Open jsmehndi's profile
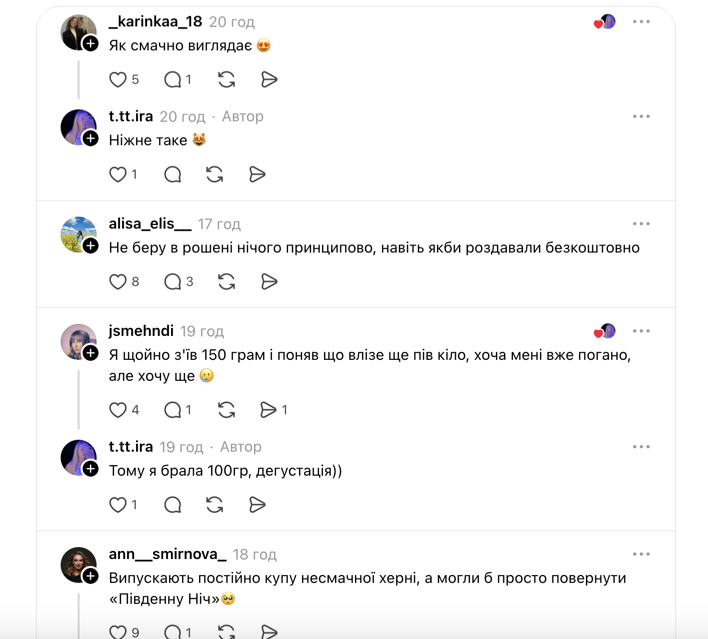 (141, 331)
